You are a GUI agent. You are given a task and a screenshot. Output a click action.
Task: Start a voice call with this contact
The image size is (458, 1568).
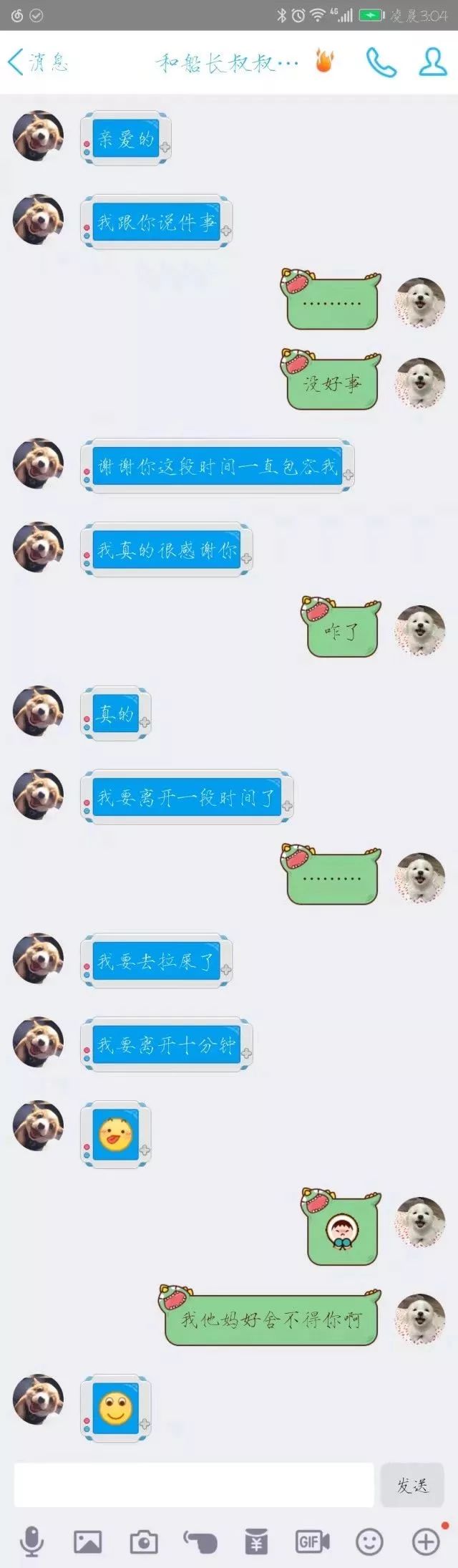pyautogui.click(x=381, y=63)
